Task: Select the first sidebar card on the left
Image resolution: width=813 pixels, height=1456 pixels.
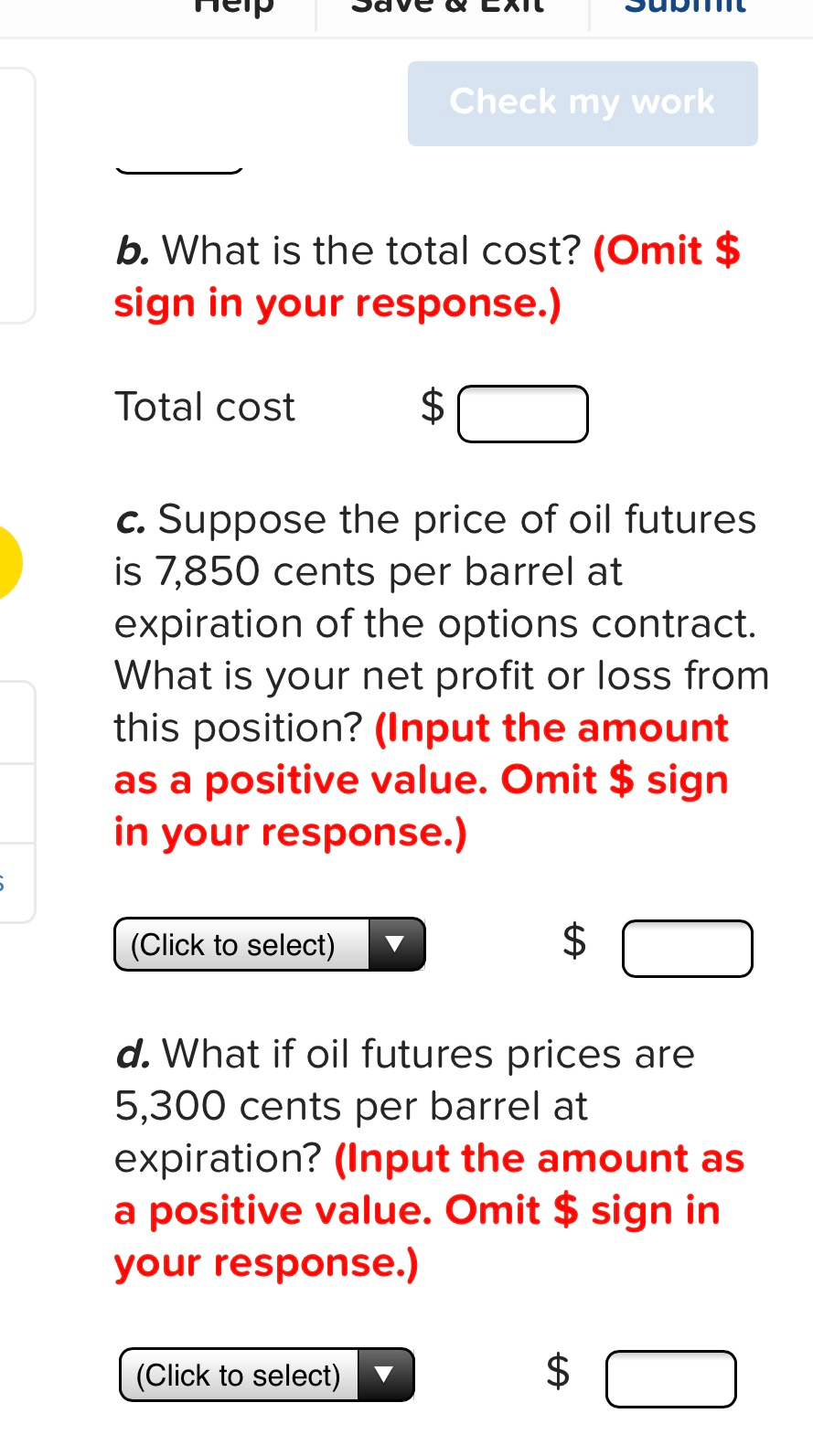Action: tap(16, 722)
